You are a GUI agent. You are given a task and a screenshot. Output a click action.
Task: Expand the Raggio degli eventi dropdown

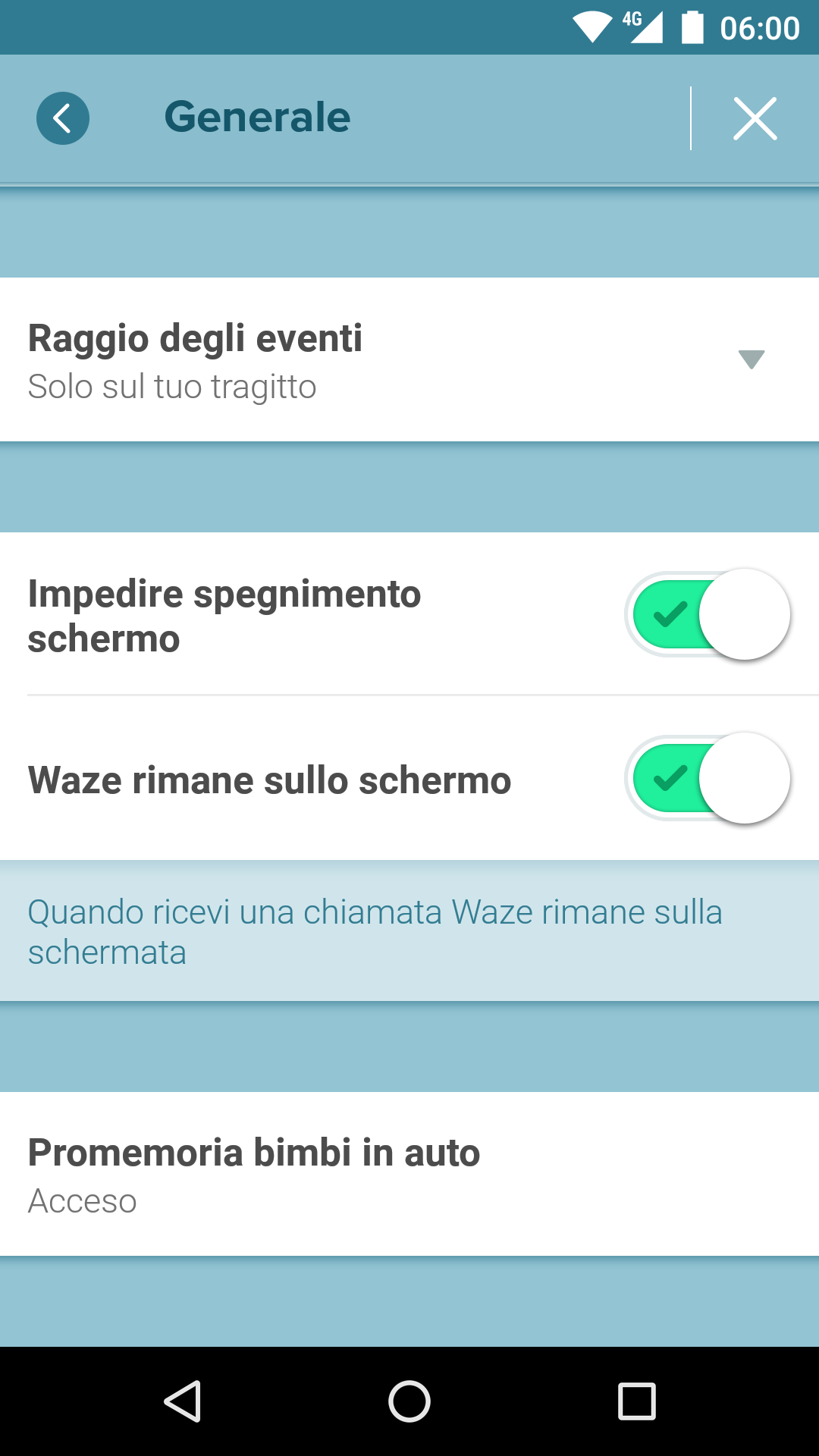409,359
